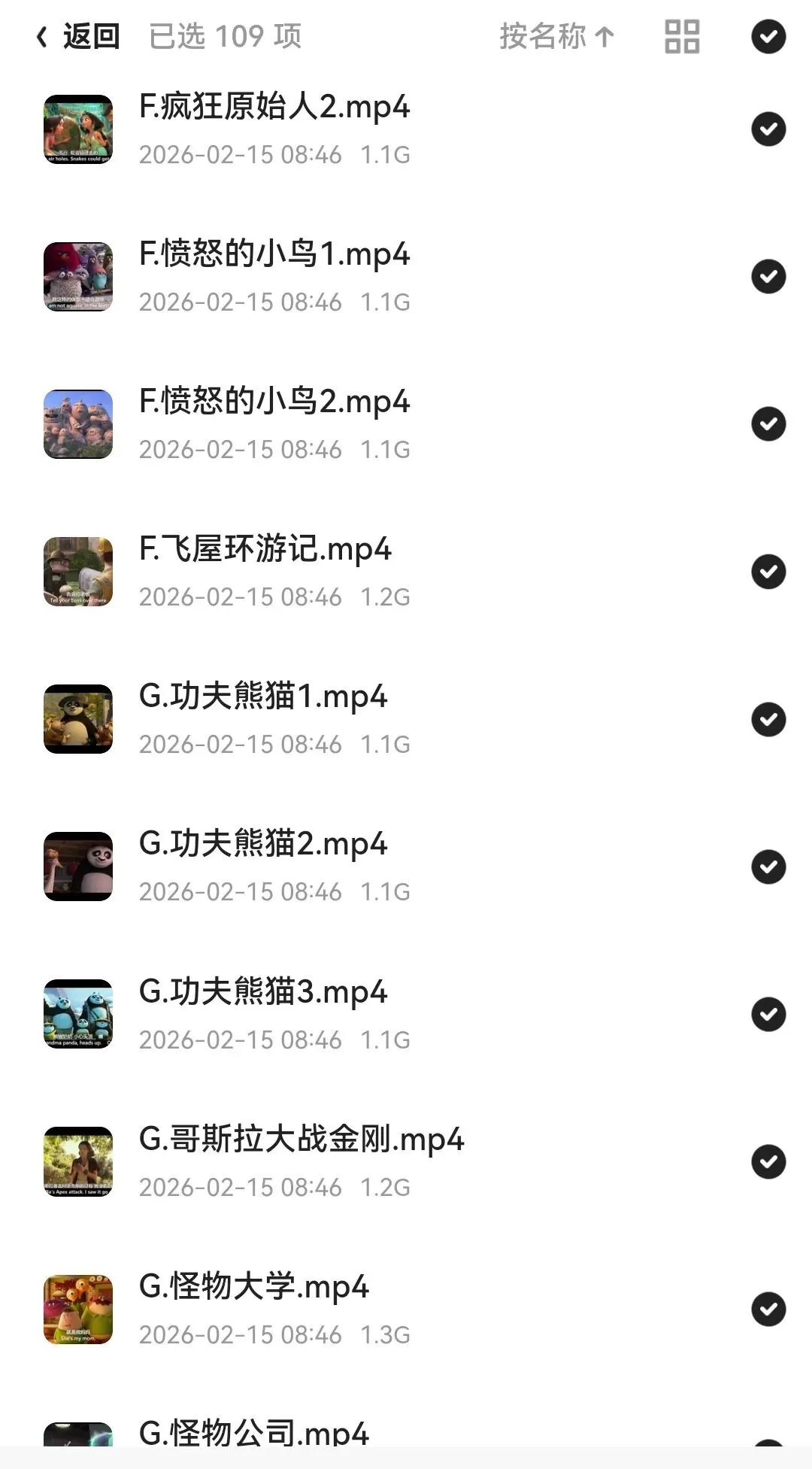Deselect the G.功夫熊猫2.mp4 checkbox
The width and height of the screenshot is (812, 1469).
[768, 867]
